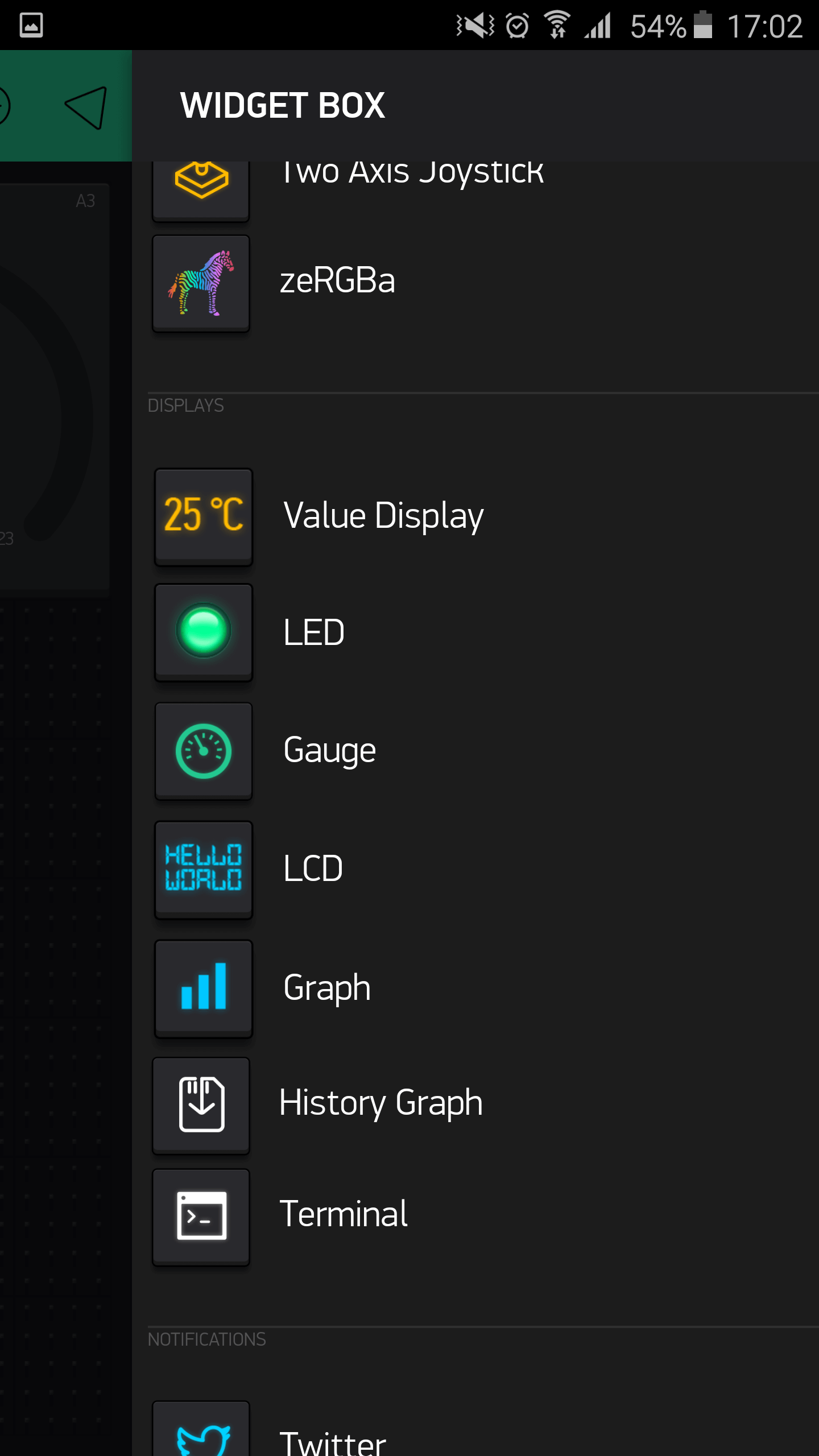Viewport: 819px width, 1456px height.
Task: Select the Graph widget
Action: coord(326,988)
